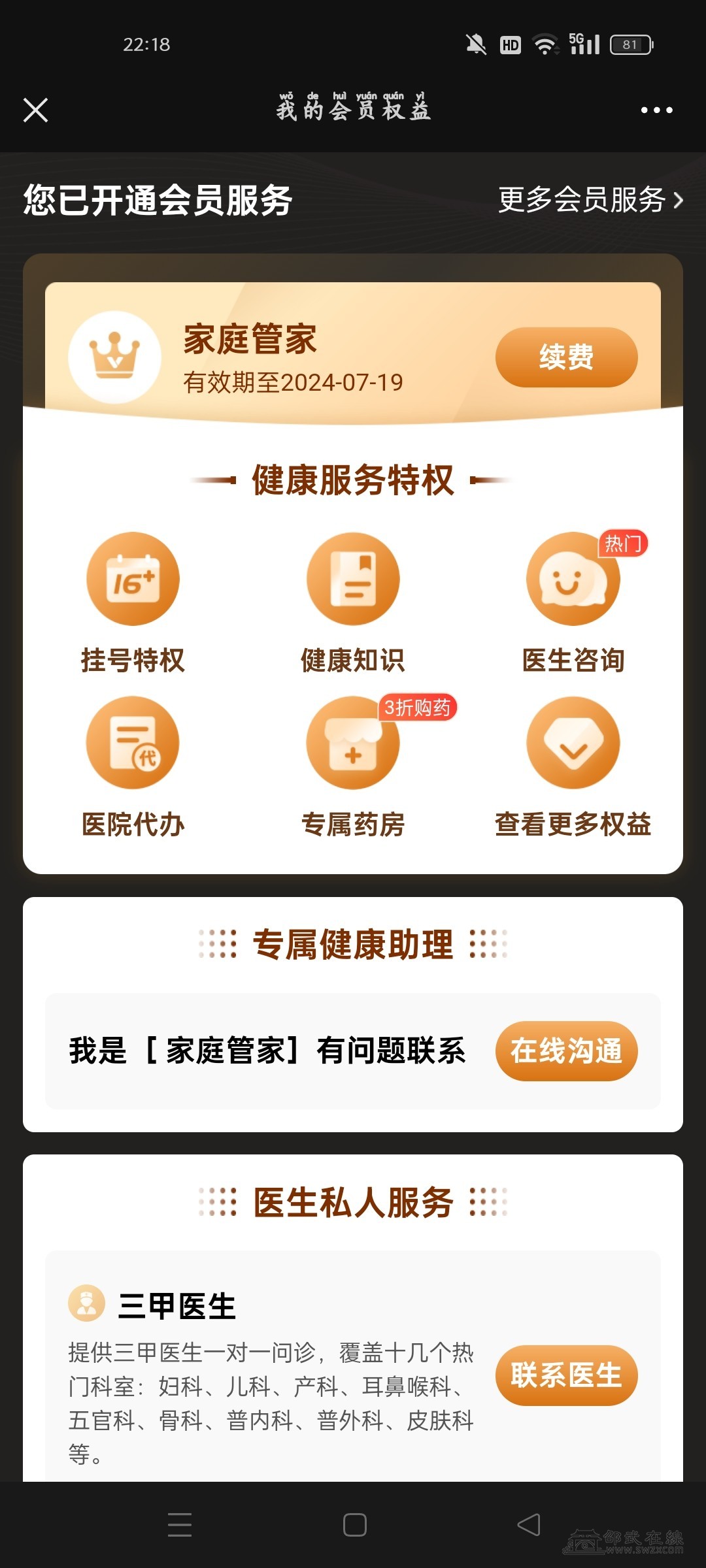This screenshot has height=1568, width=706.
Task: Tap 联系医生 for 三甲医生
Action: click(x=566, y=1375)
